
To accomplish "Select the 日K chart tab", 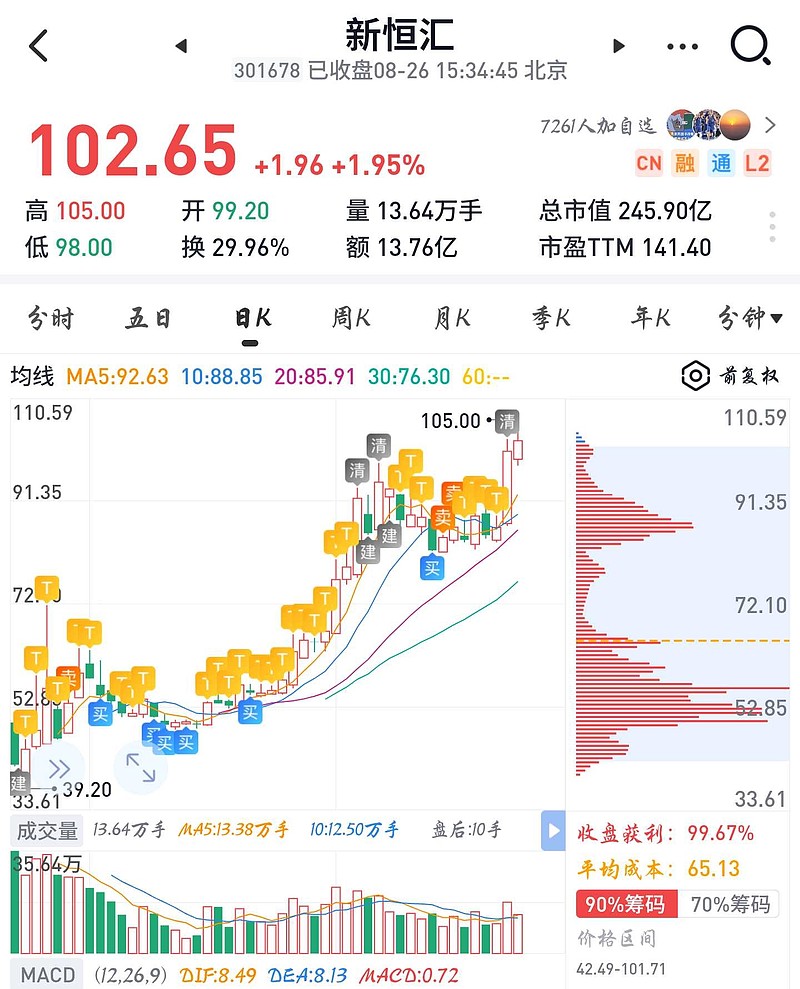I will [252, 318].
